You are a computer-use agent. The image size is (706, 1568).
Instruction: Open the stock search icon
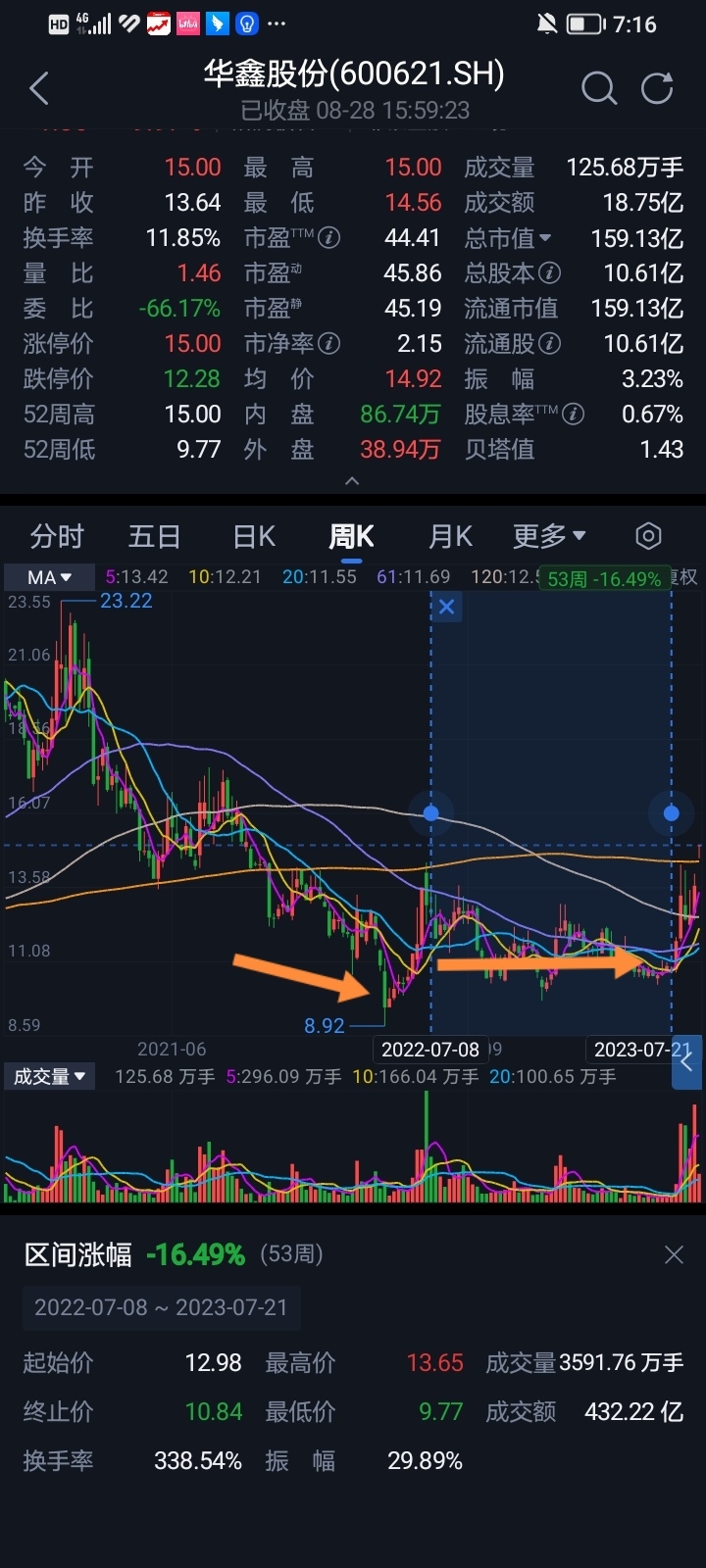click(x=598, y=89)
